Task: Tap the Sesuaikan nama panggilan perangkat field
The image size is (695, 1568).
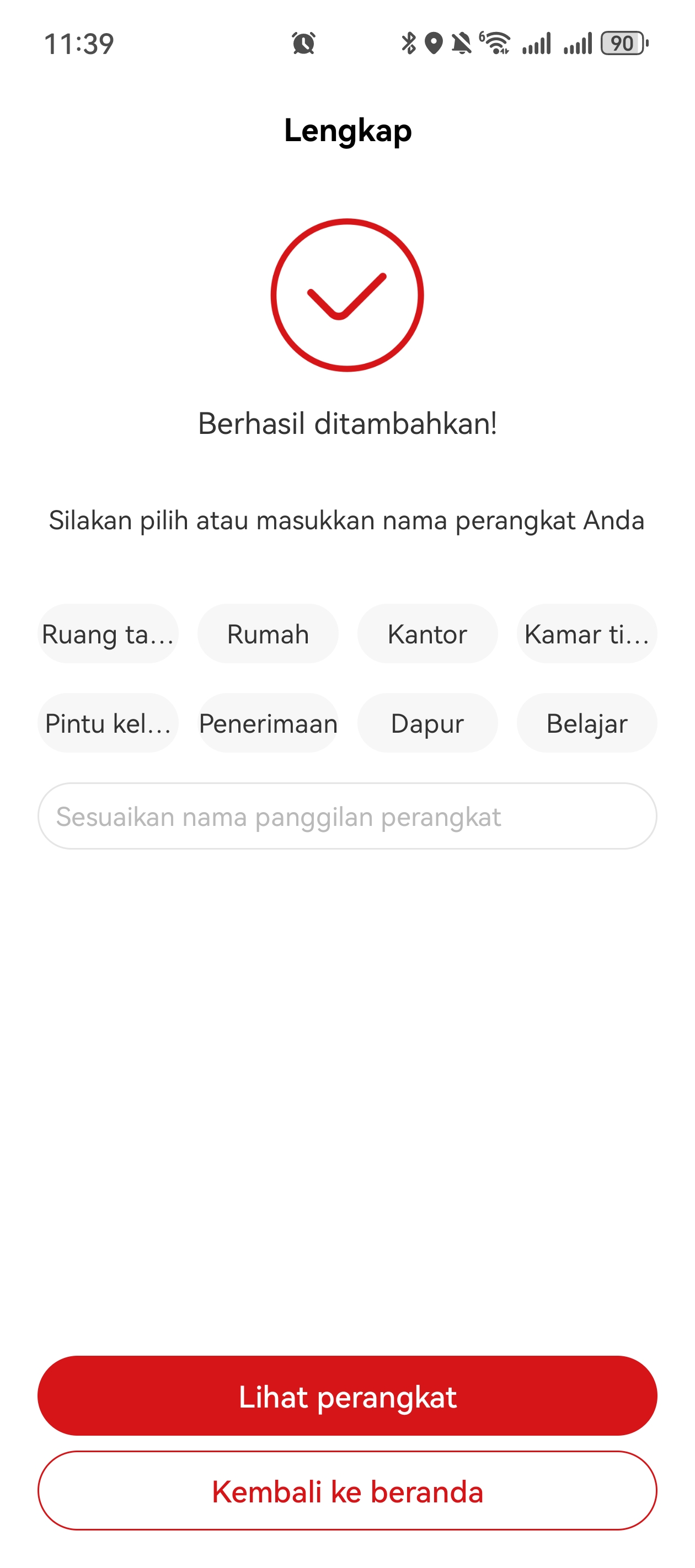Action: [347, 817]
